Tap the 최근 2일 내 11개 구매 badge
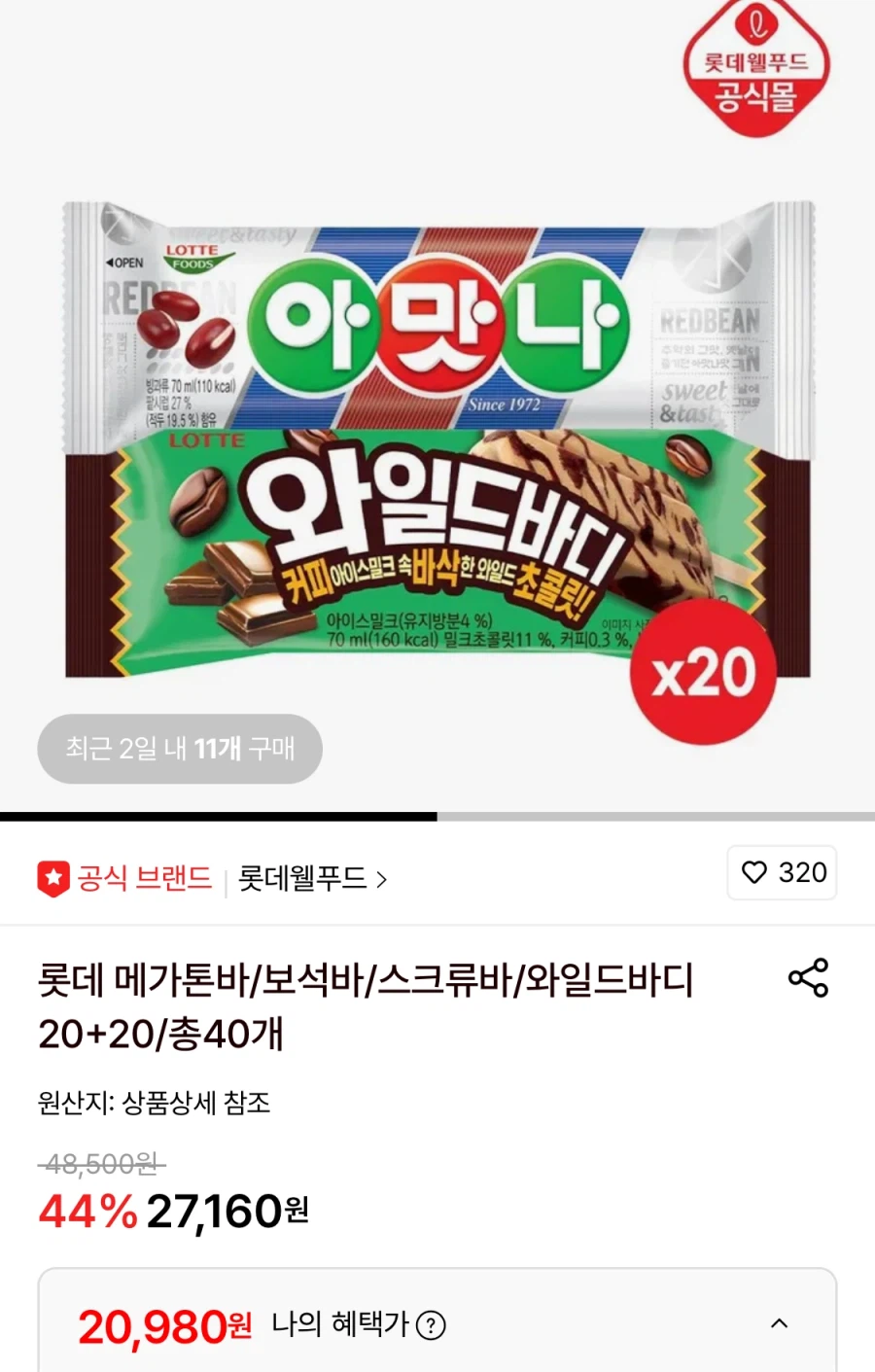Screen dimensions: 875x1372 [180, 748]
